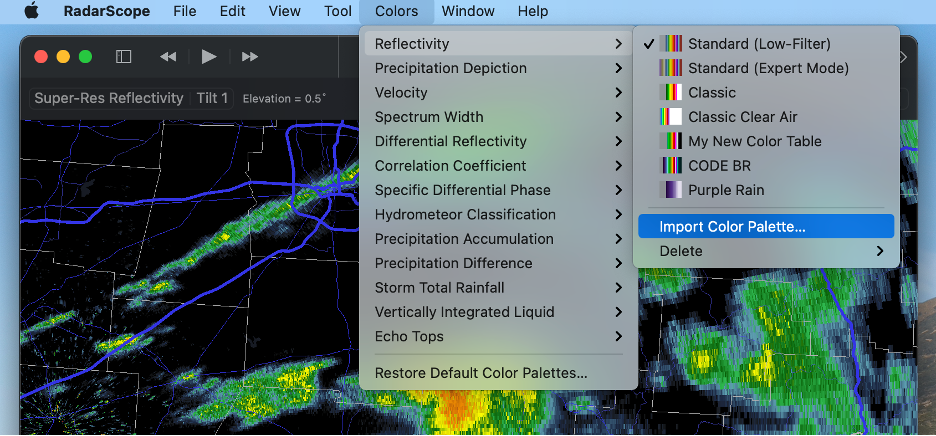Step back one radar frame

[168, 56]
